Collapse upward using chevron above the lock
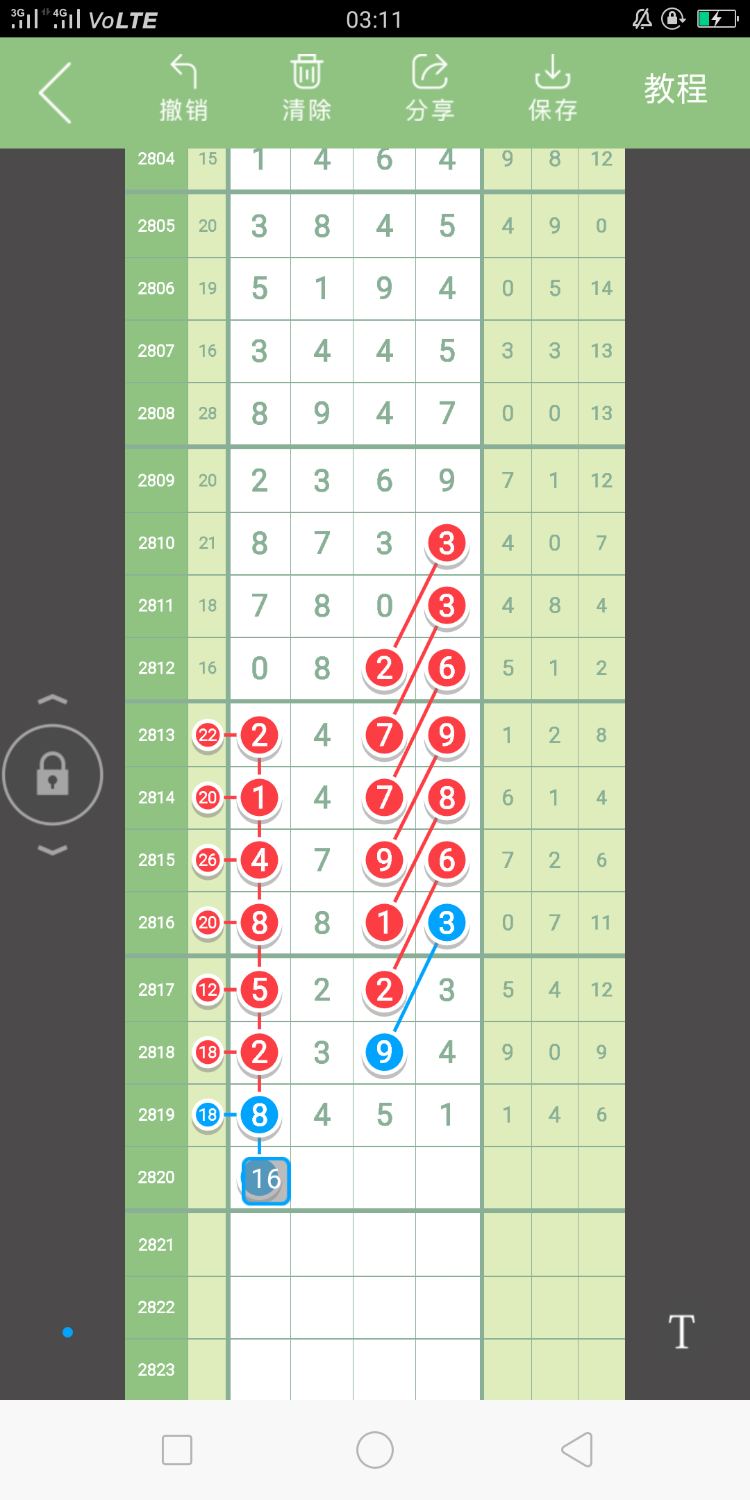 point(52,700)
